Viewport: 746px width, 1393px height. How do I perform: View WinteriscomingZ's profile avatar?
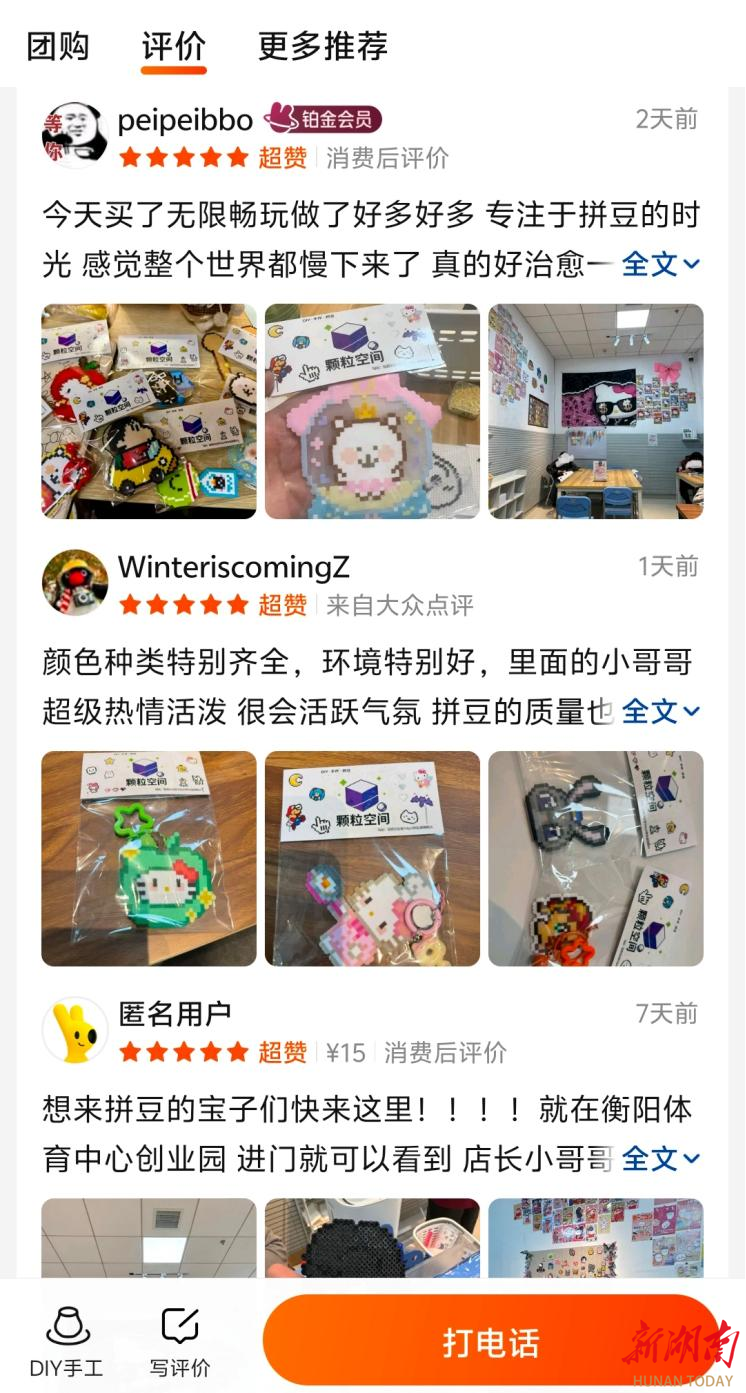74,582
